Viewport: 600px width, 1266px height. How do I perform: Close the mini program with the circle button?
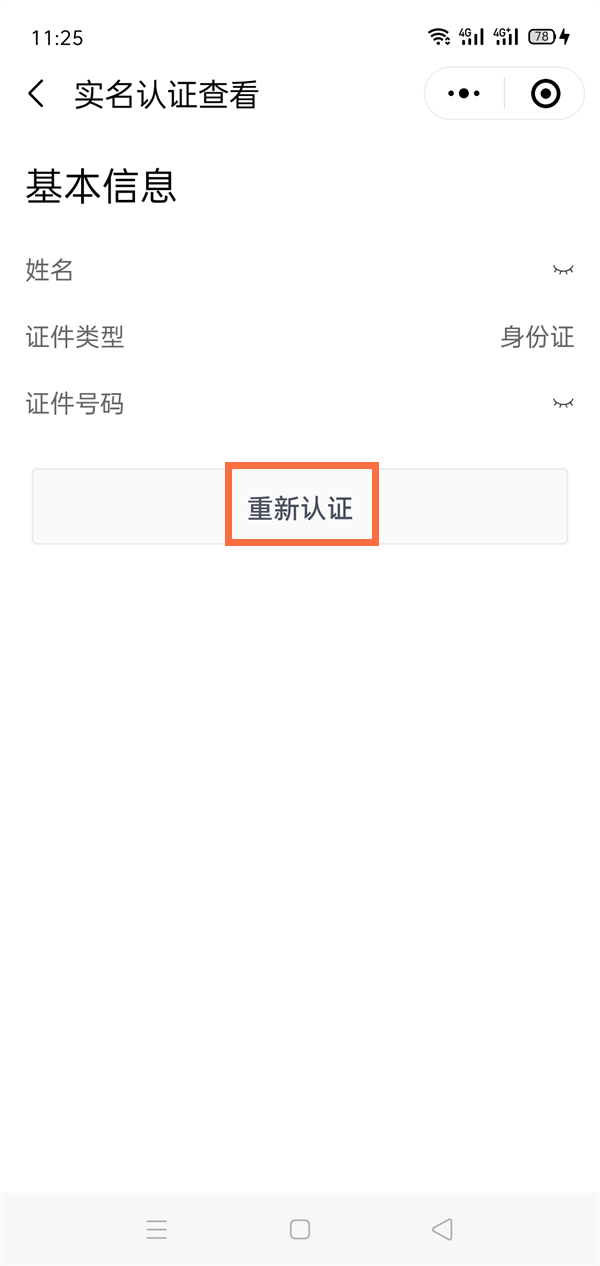click(545, 94)
